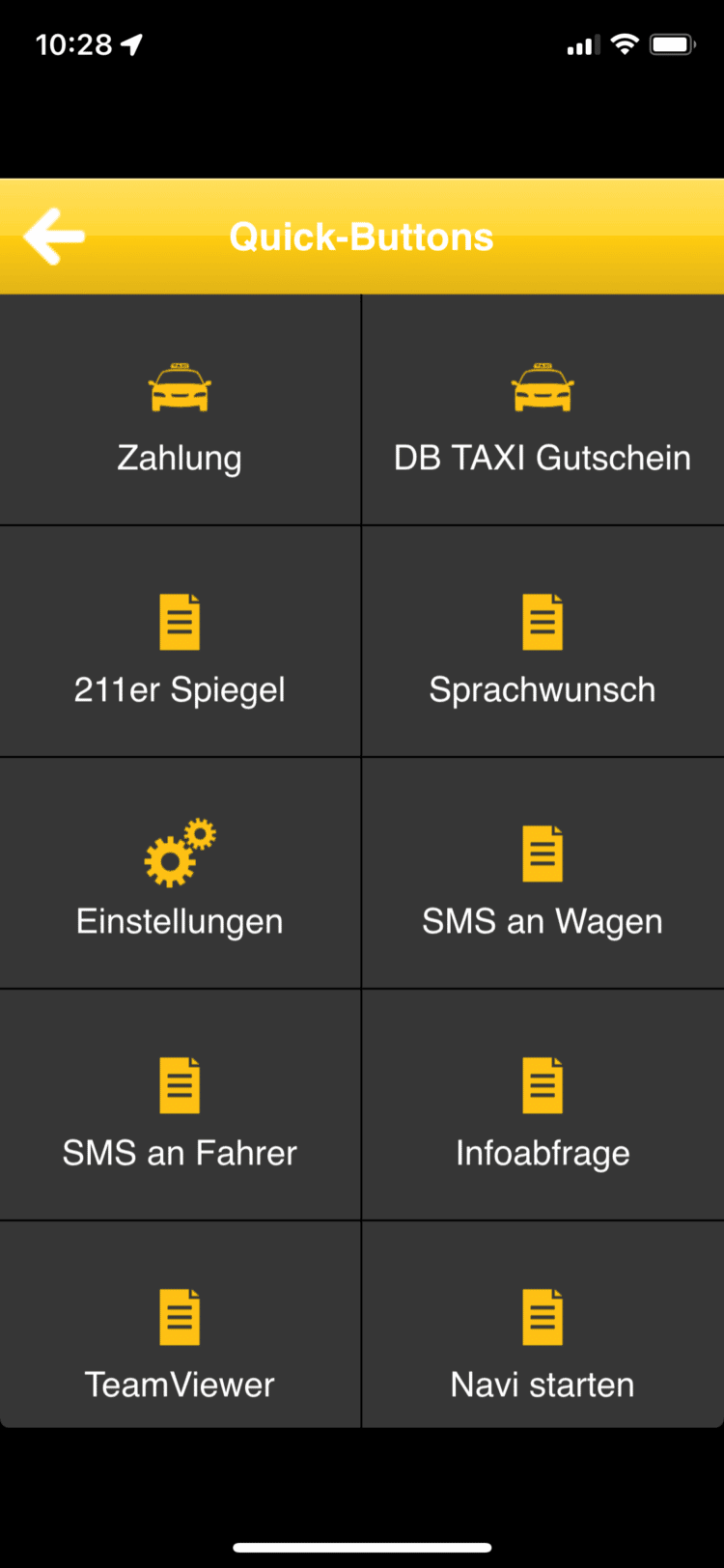The height and width of the screenshot is (1568, 724).
Task: Tap the battery indicator in the status bar
Action: [673, 42]
